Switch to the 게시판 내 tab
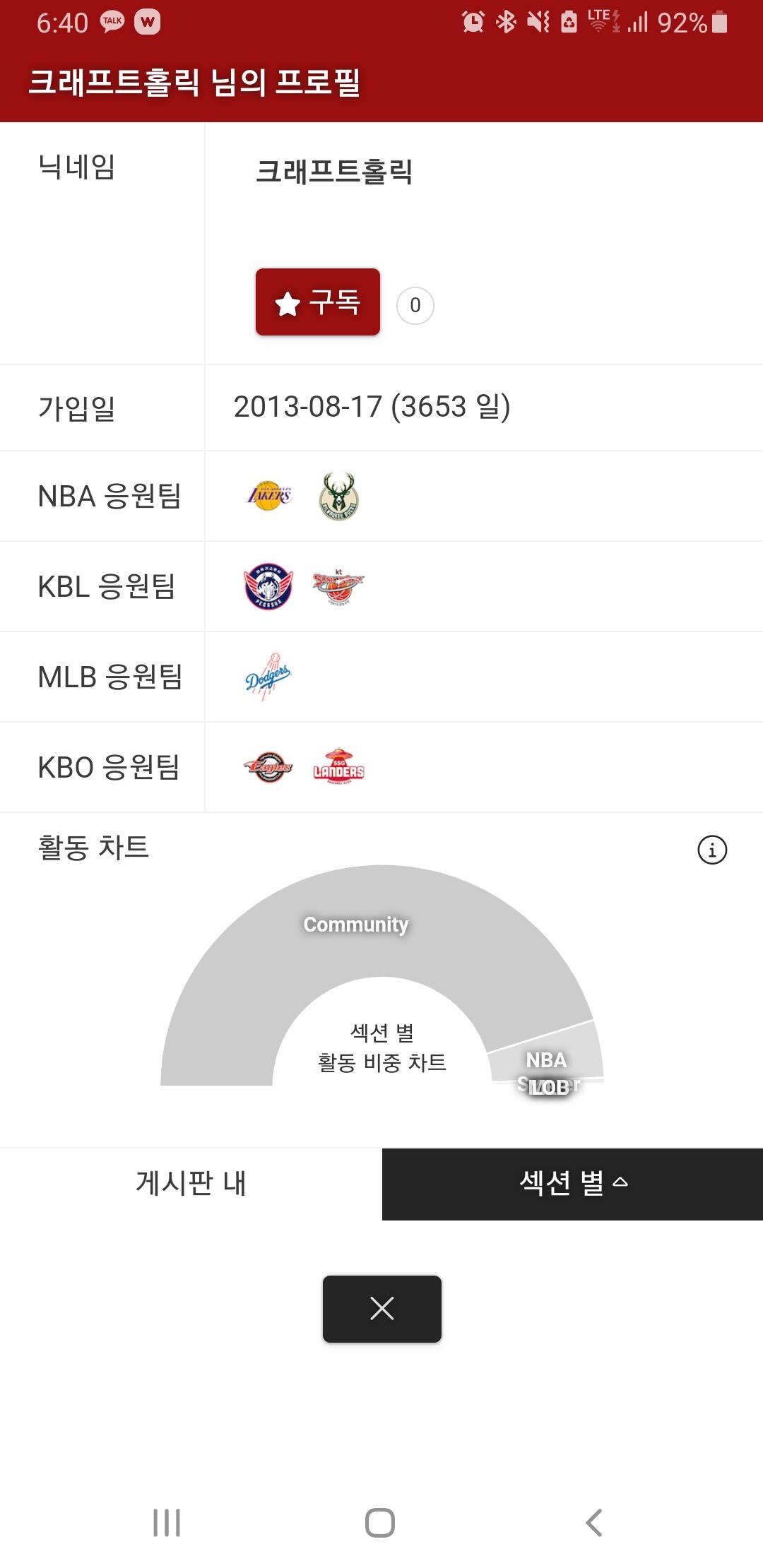 pyautogui.click(x=191, y=1184)
